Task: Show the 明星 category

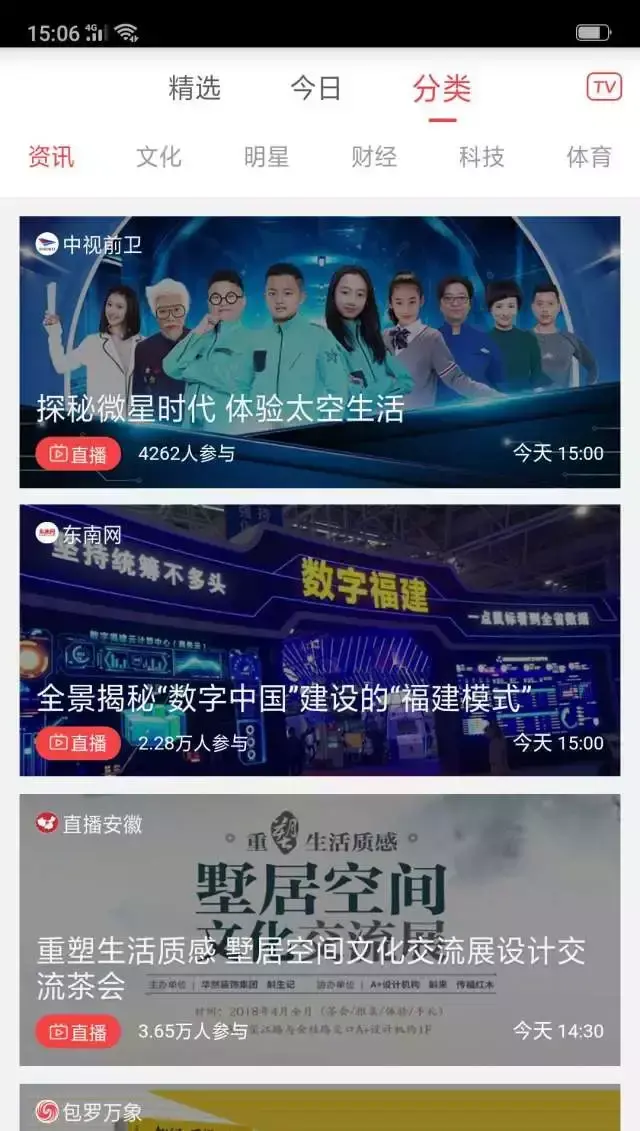Action: point(266,157)
